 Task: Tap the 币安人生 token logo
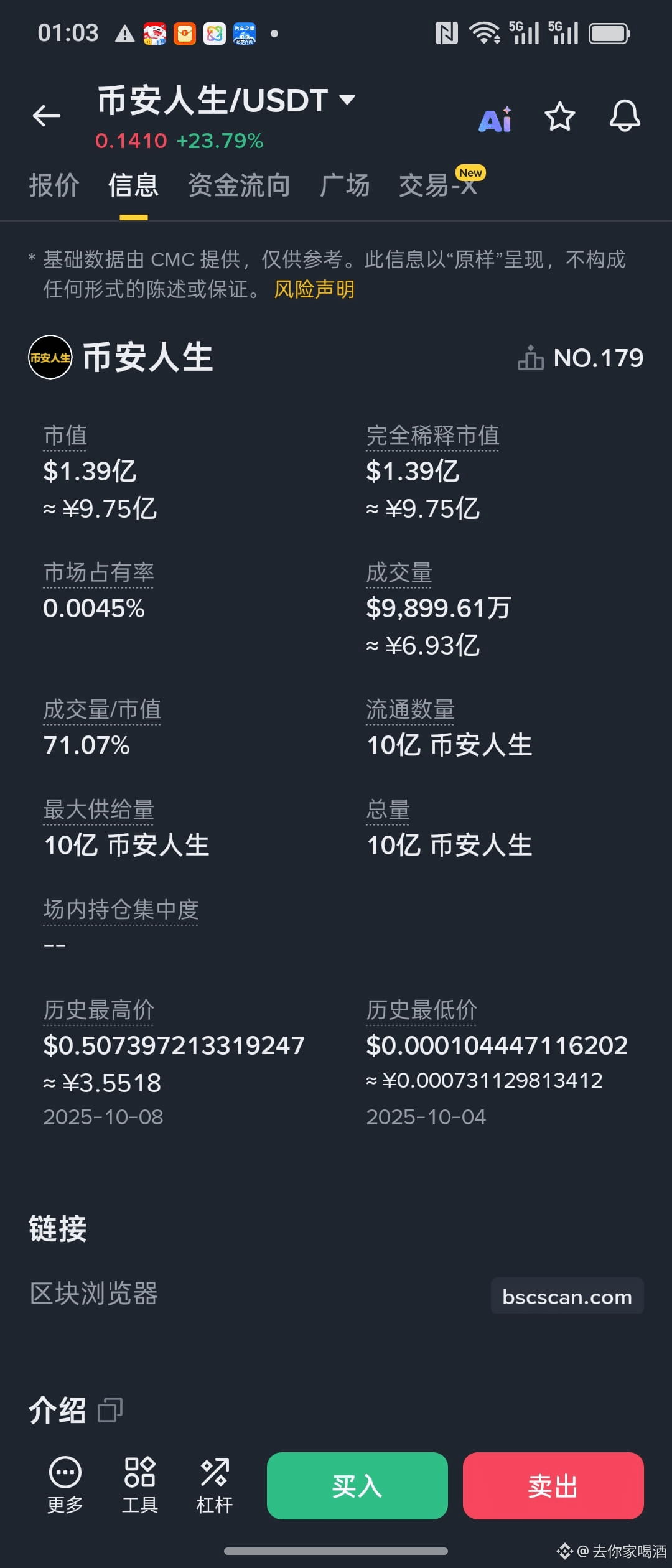(x=49, y=358)
